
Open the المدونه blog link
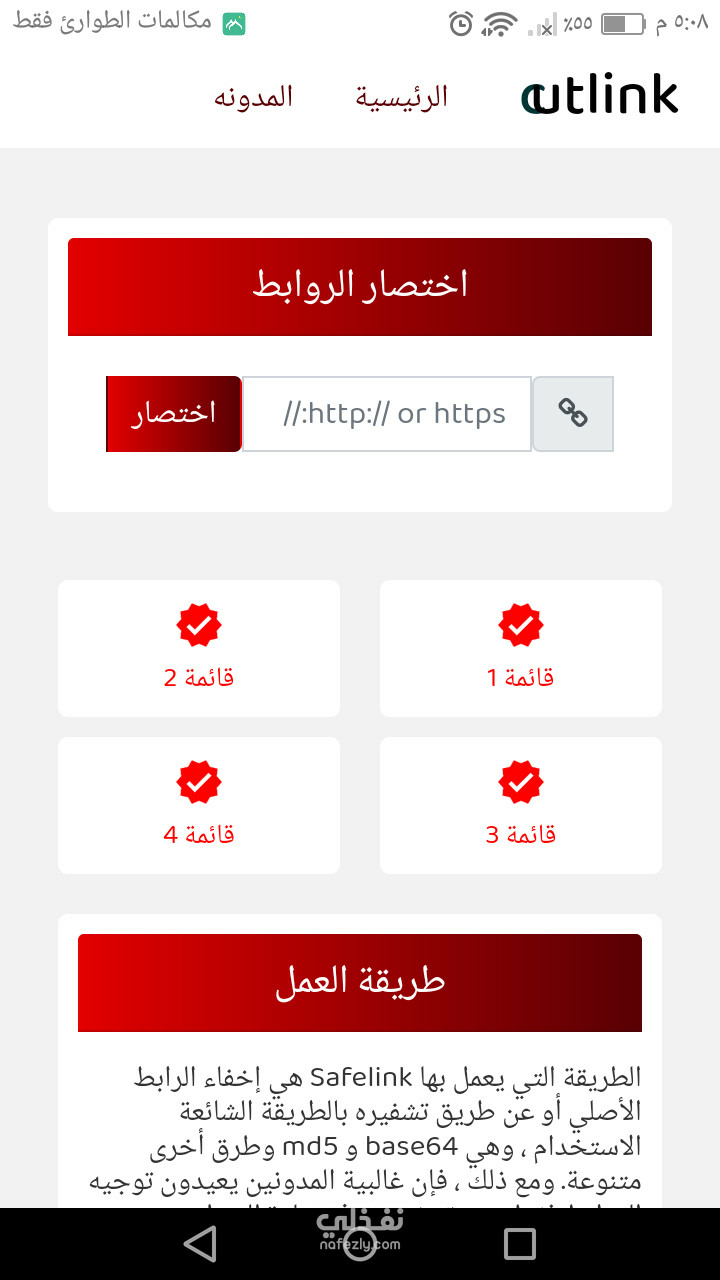(253, 97)
